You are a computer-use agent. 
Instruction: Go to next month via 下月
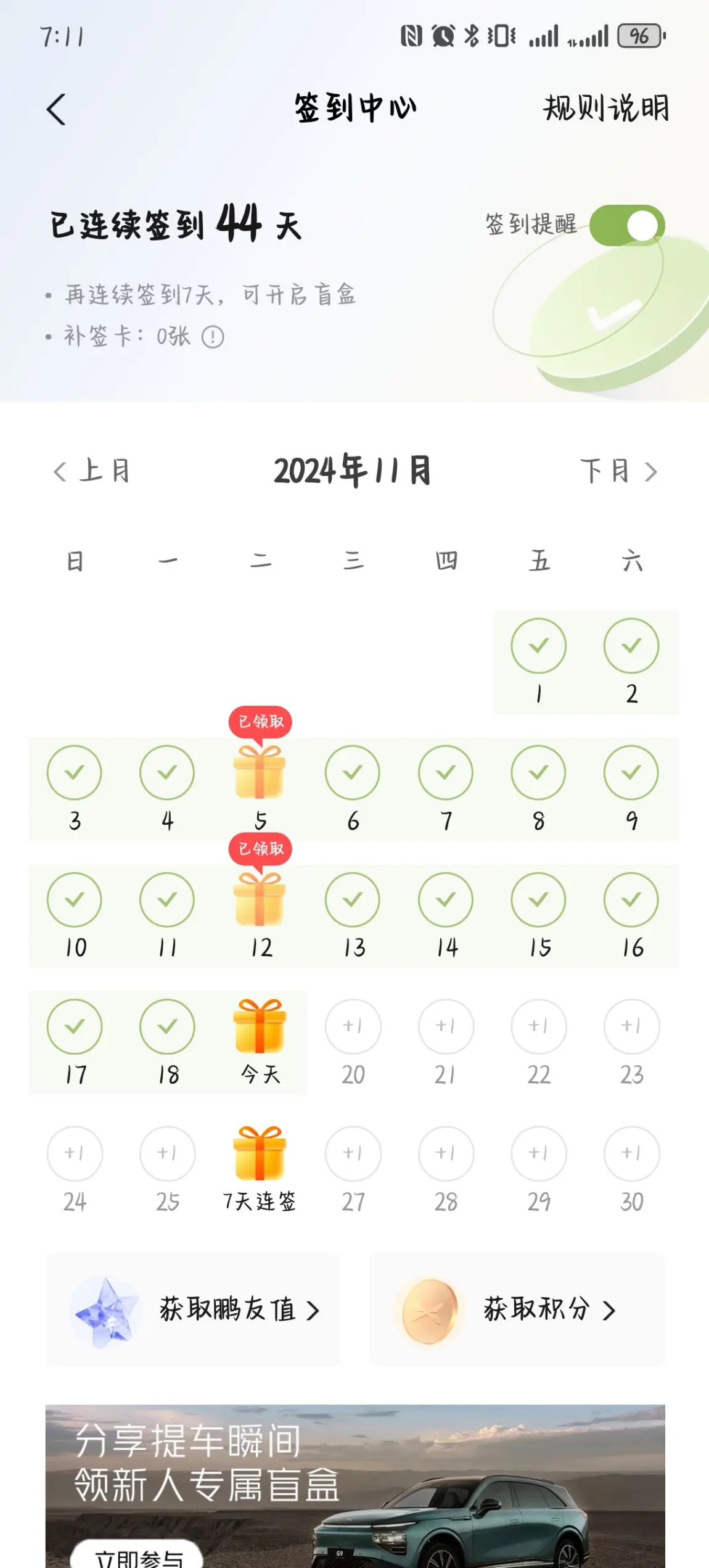point(618,471)
